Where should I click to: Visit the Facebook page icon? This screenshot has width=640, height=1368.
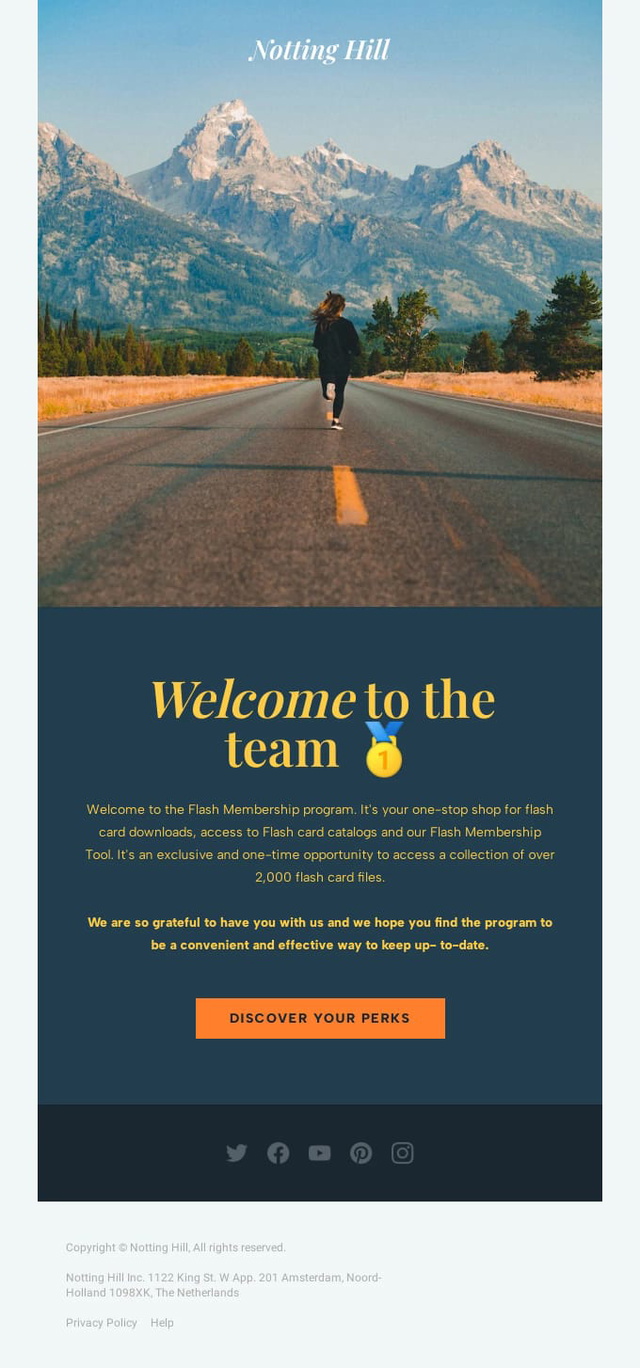(278, 1153)
